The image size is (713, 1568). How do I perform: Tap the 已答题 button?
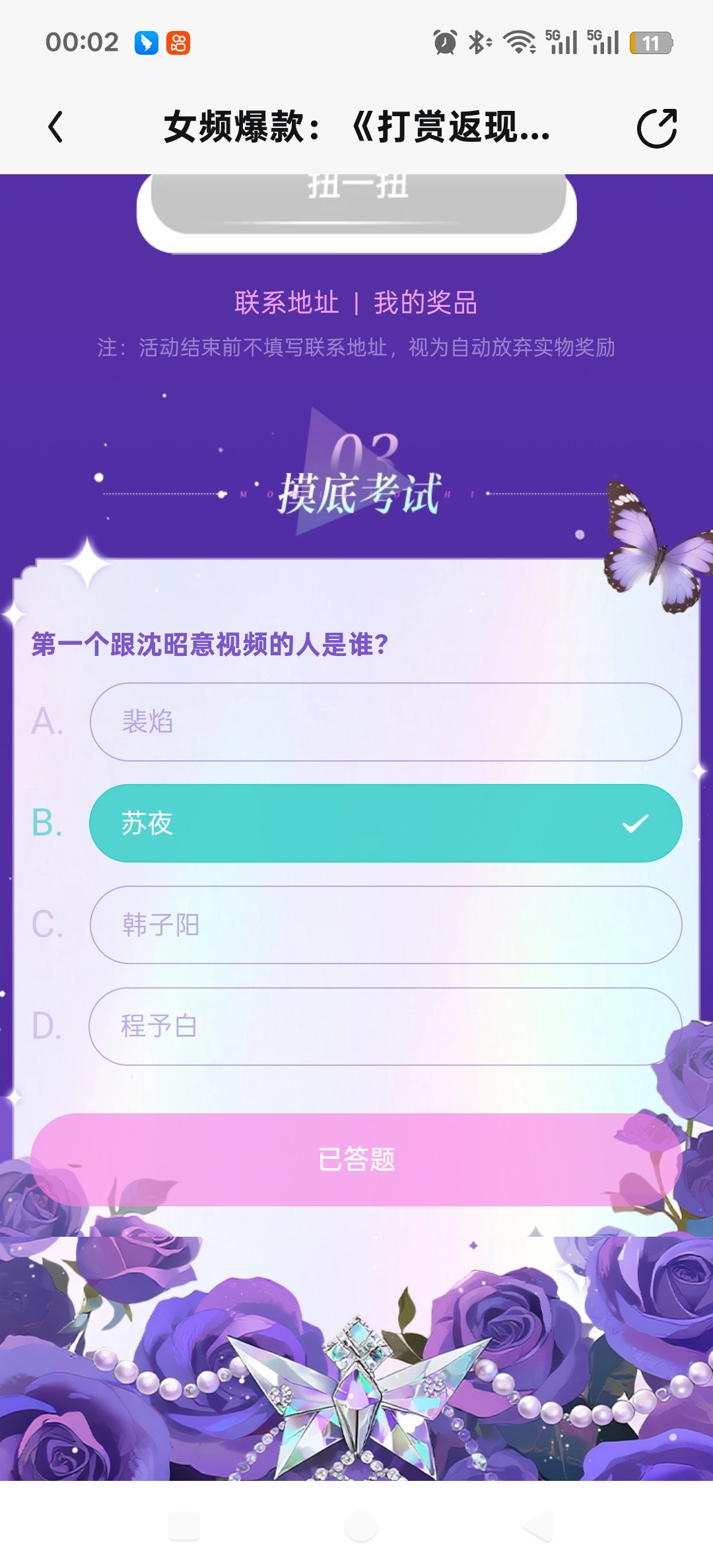point(356,1160)
